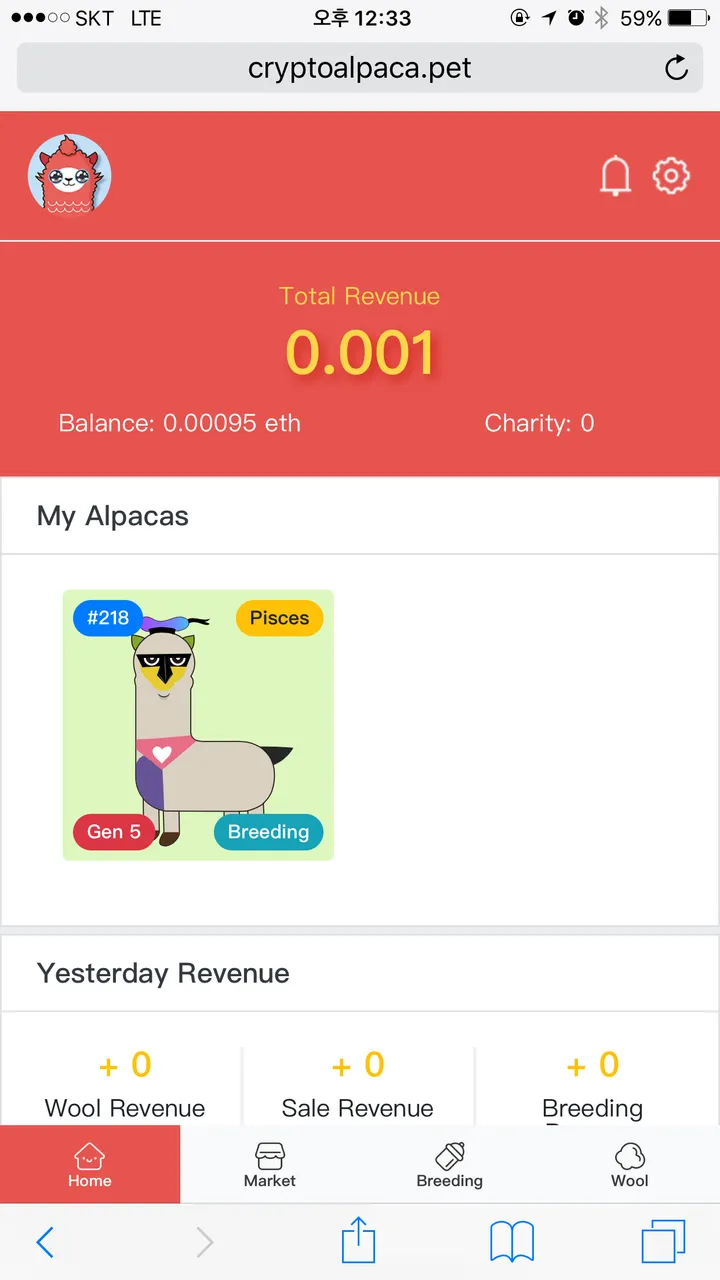Select the Home tab

(90, 1165)
